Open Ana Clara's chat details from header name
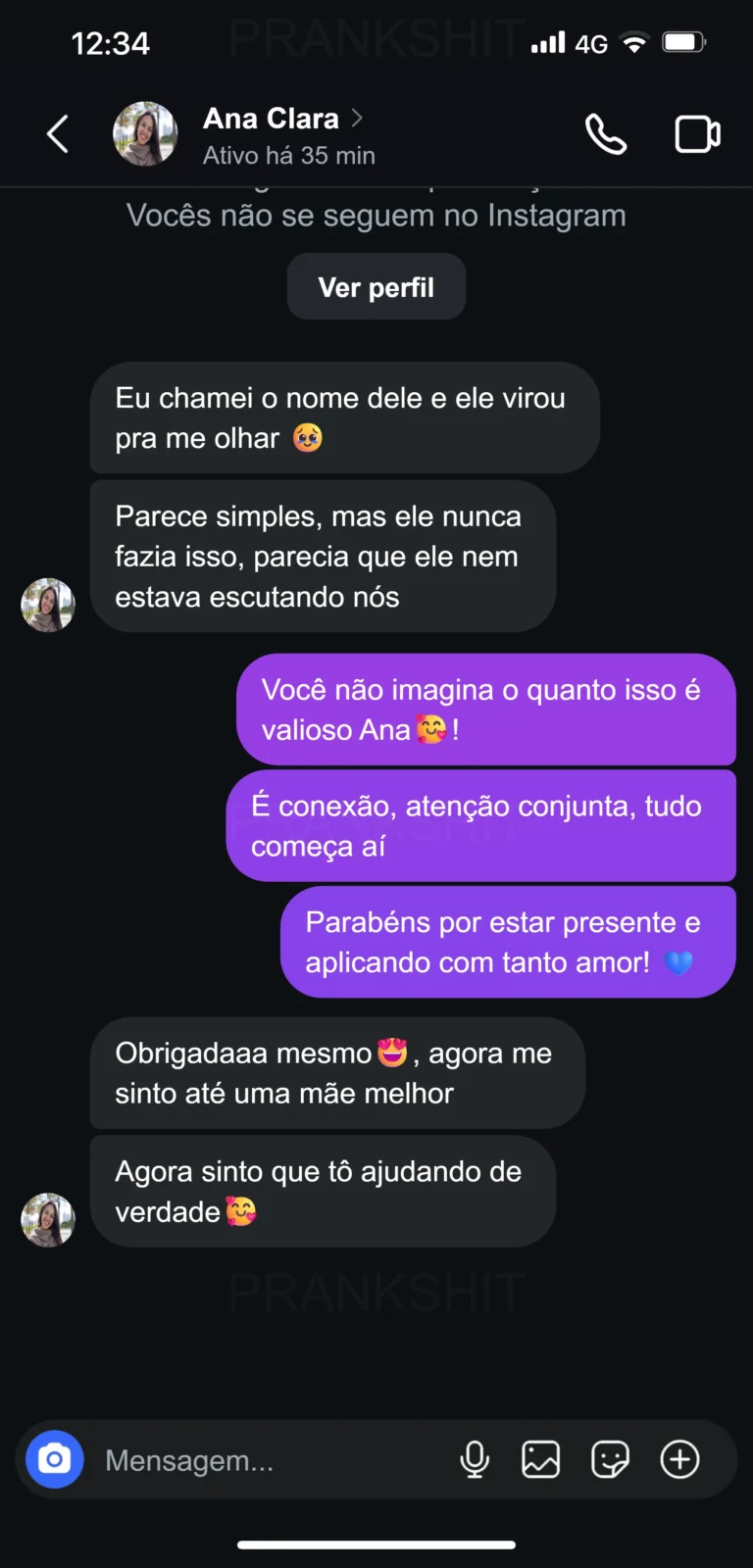 [x=272, y=119]
